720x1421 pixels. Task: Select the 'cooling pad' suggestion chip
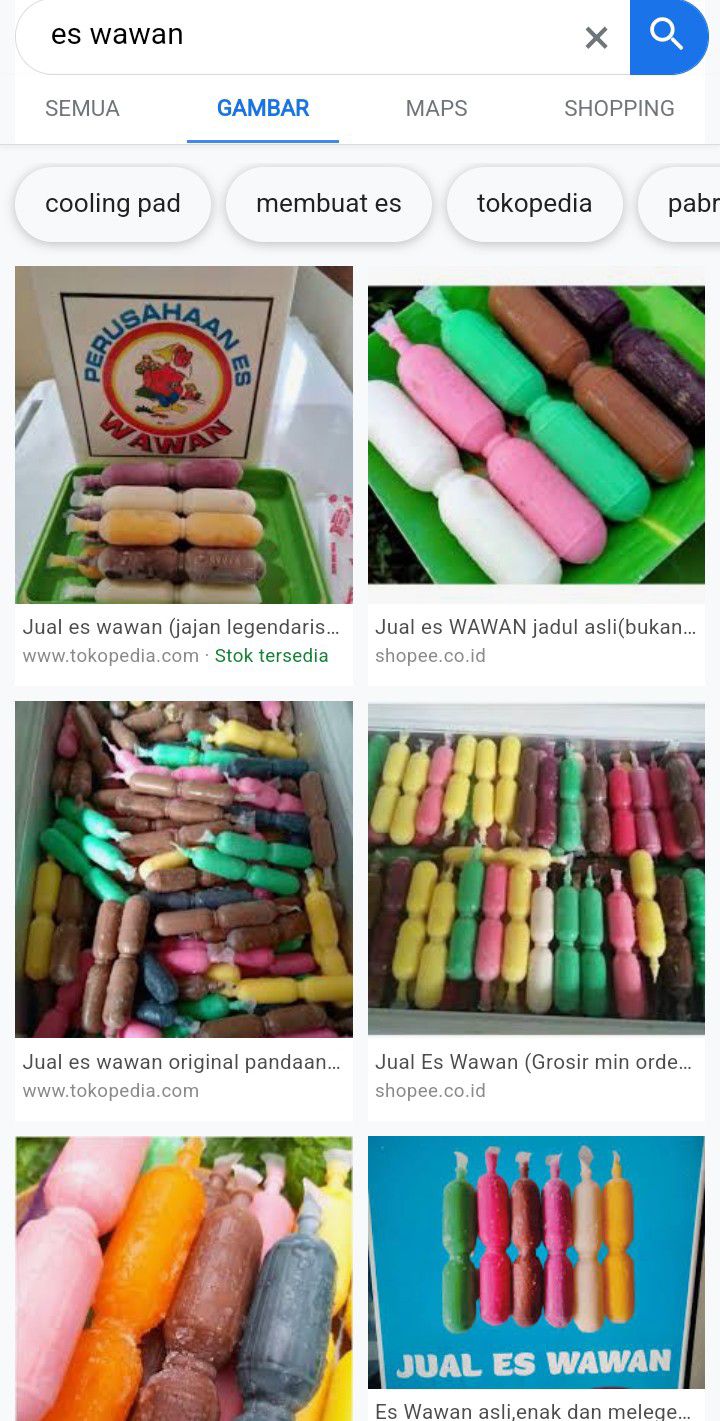[x=113, y=204]
